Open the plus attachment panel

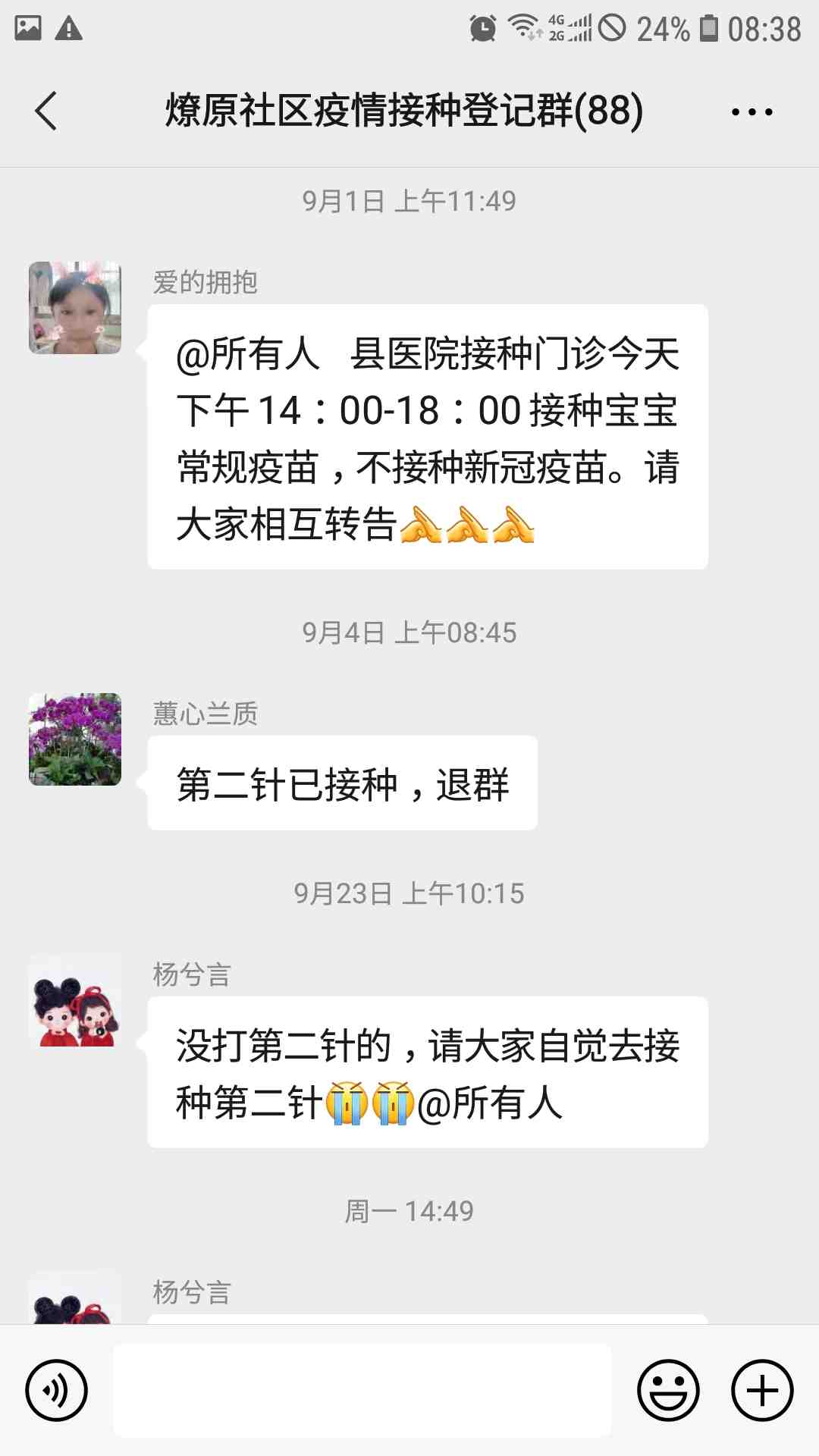click(762, 1390)
